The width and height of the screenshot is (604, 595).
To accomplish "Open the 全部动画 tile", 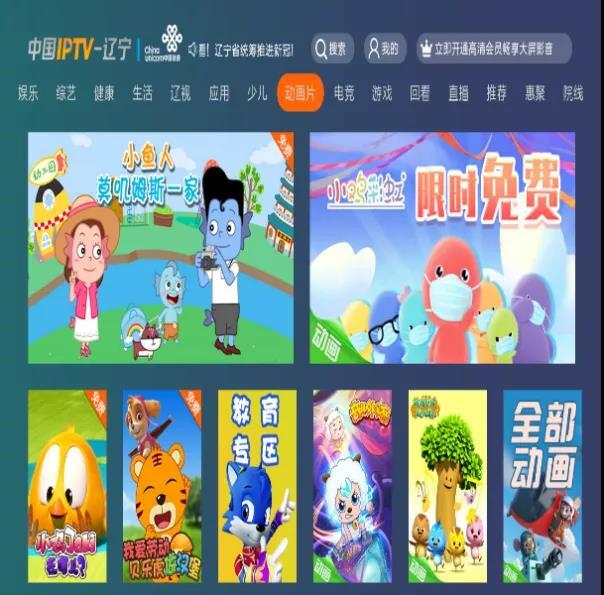I will (541, 486).
